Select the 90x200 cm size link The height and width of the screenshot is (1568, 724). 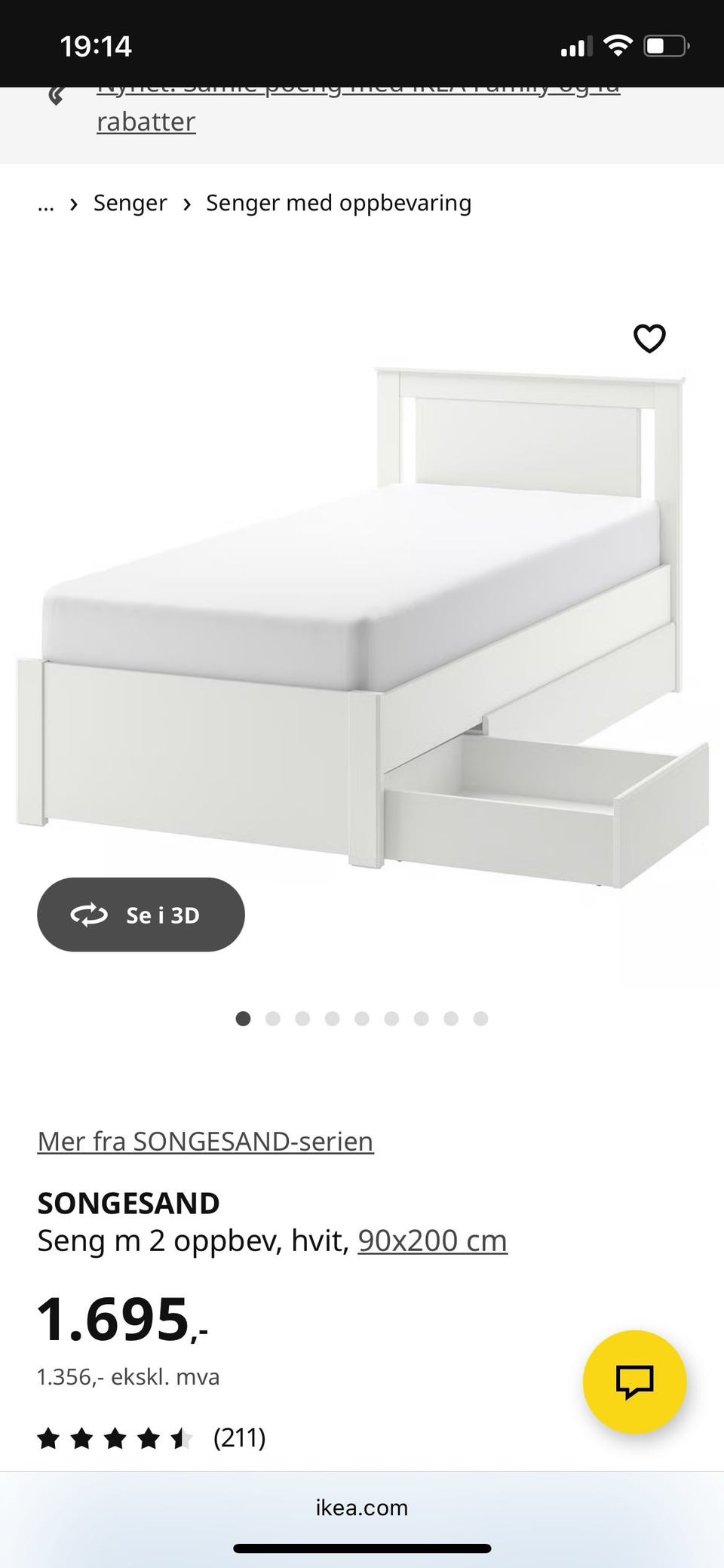pos(432,1241)
